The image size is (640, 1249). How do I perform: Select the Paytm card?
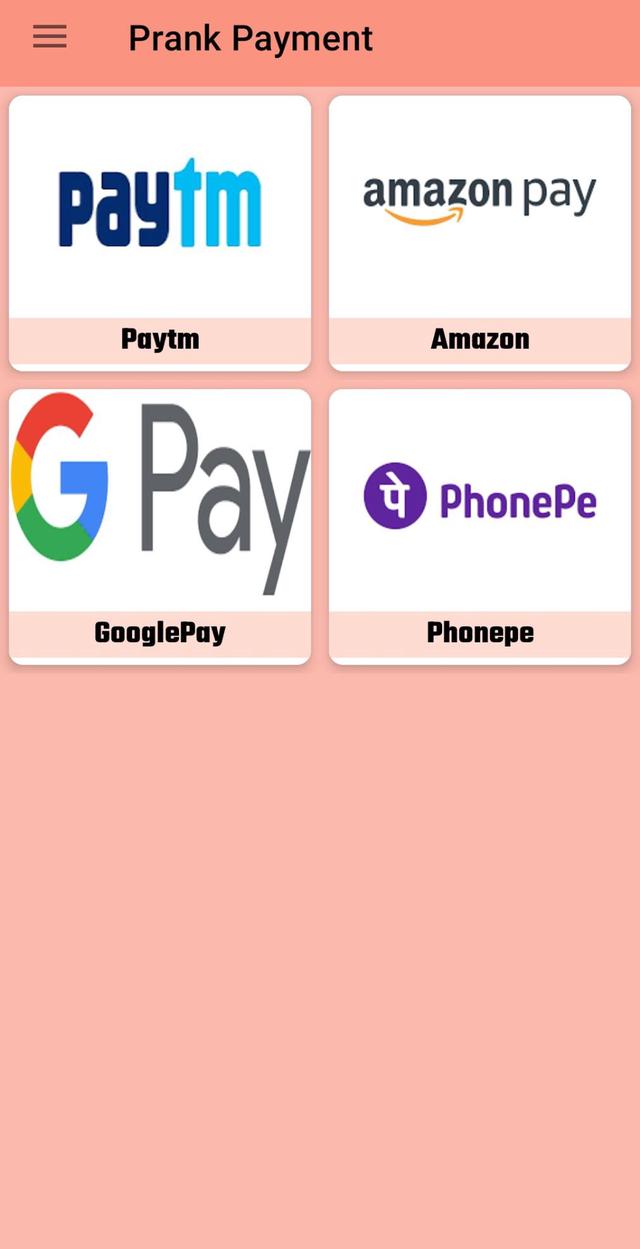160,232
